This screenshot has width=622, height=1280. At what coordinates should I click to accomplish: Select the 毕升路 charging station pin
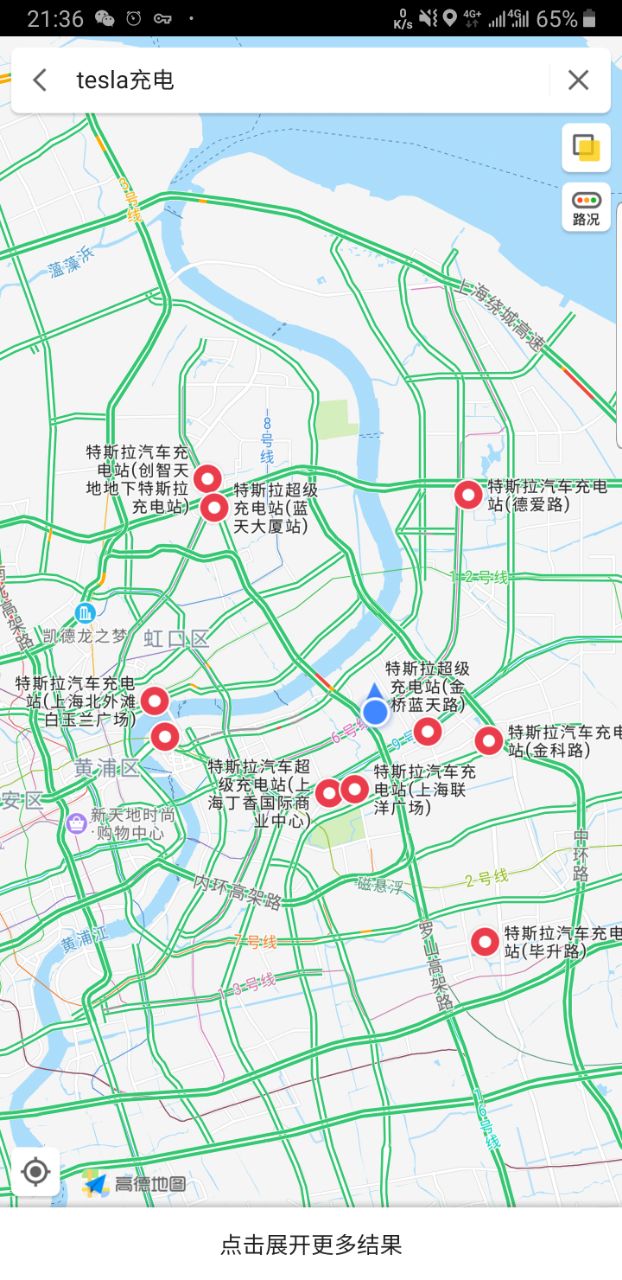(485, 941)
